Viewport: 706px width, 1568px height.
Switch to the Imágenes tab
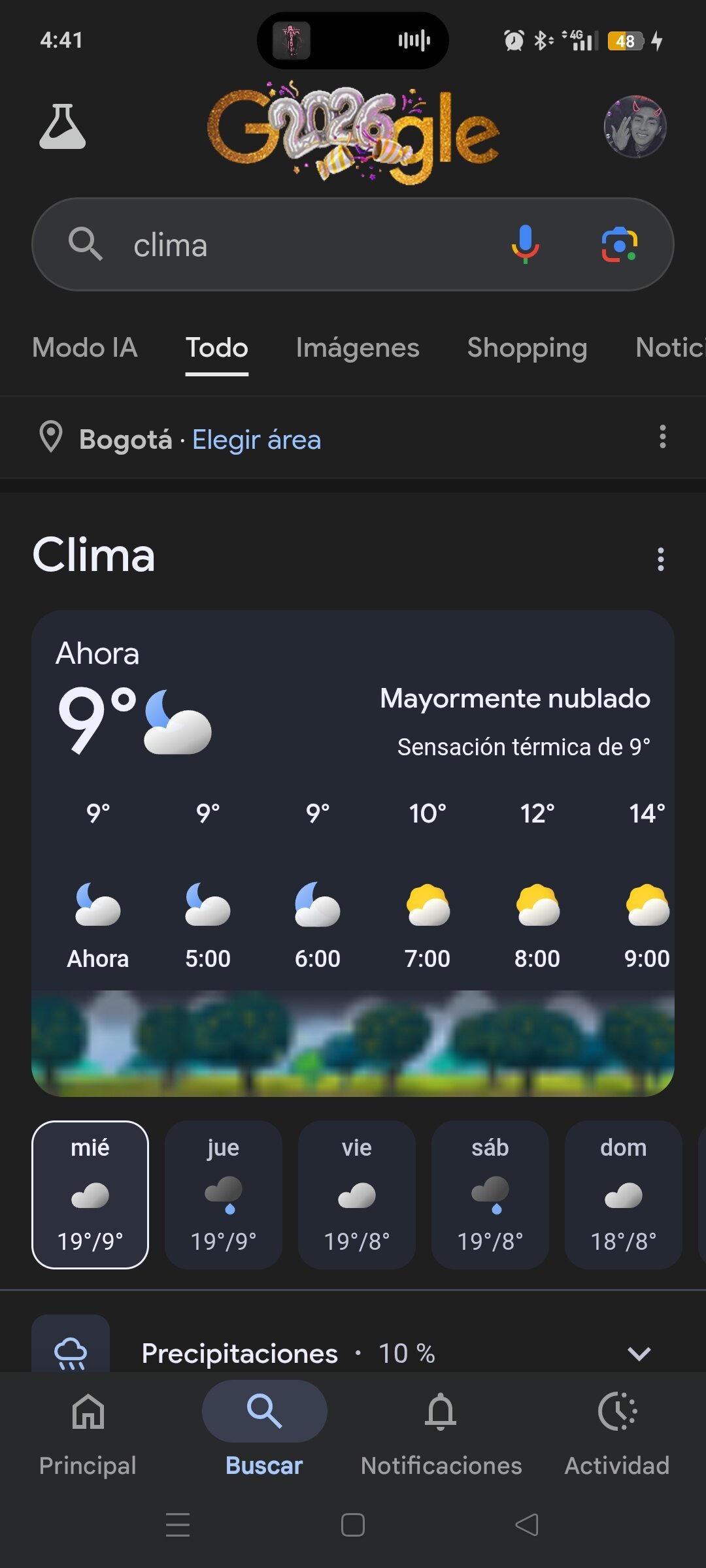[x=358, y=348]
